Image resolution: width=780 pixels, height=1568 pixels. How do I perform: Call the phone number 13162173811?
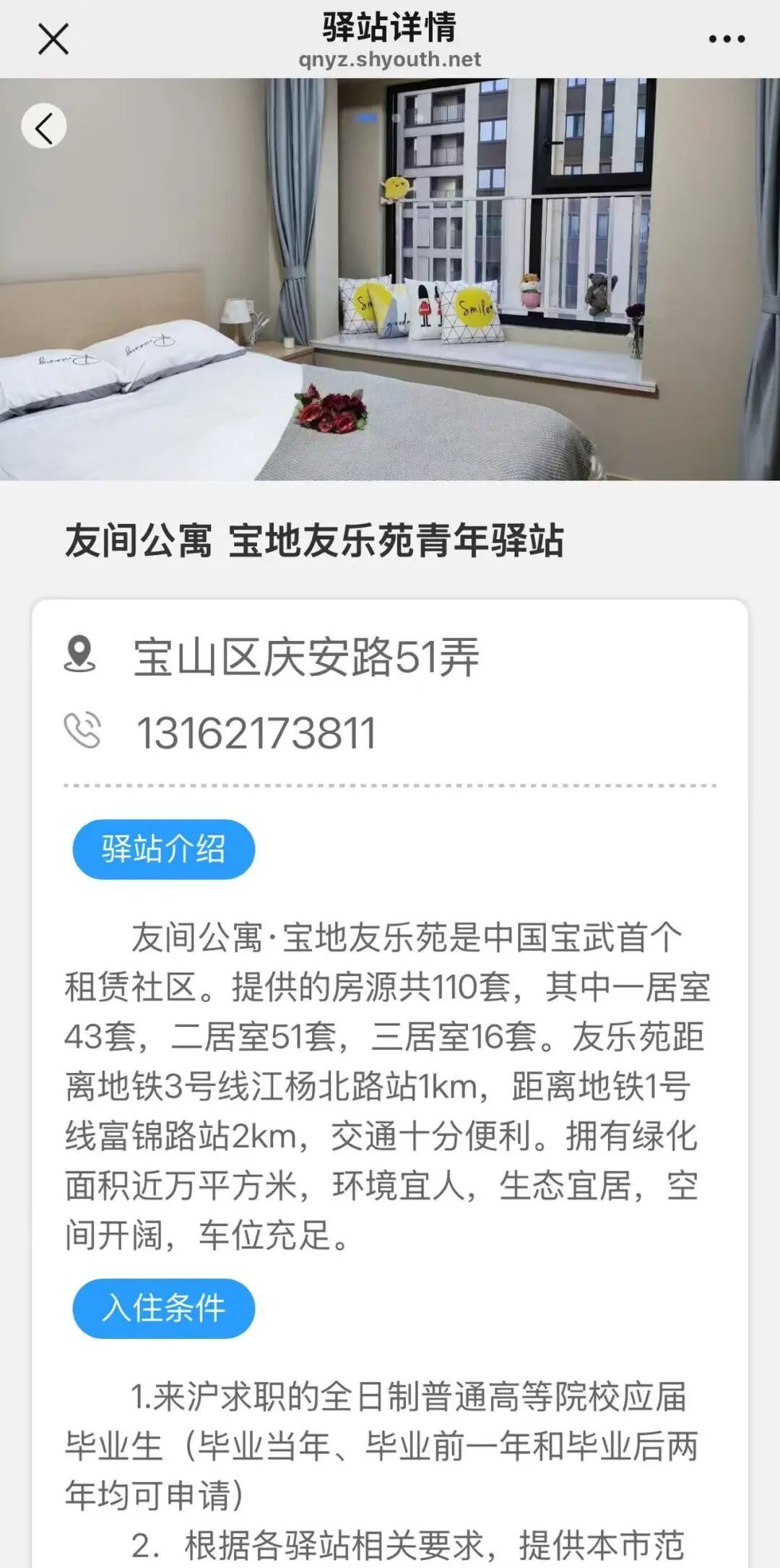point(256,733)
